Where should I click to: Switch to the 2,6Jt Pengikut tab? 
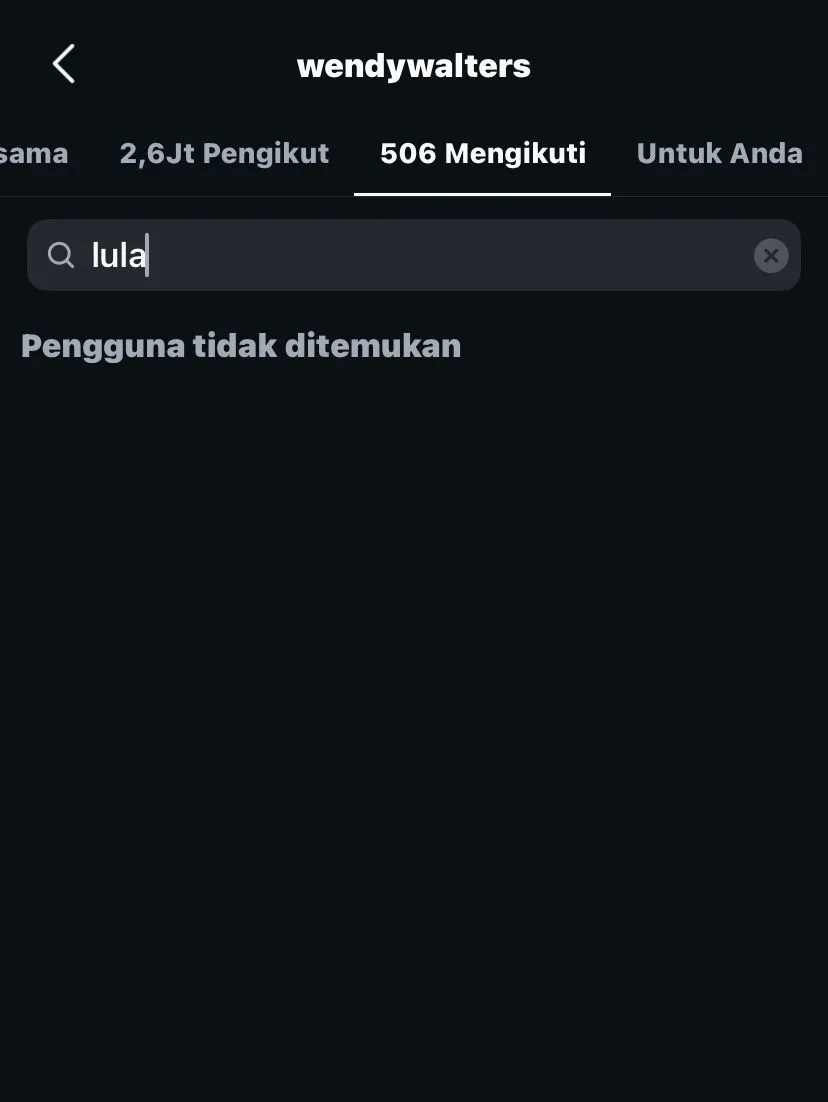click(x=224, y=154)
